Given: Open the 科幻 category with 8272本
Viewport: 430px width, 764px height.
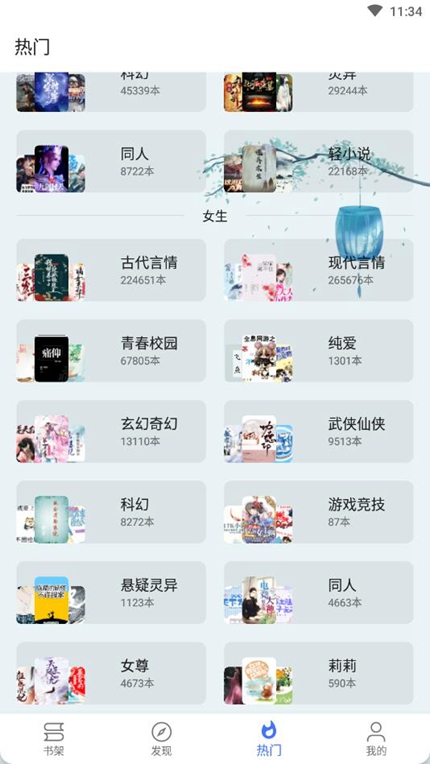Looking at the screenshot, I should point(111,512).
